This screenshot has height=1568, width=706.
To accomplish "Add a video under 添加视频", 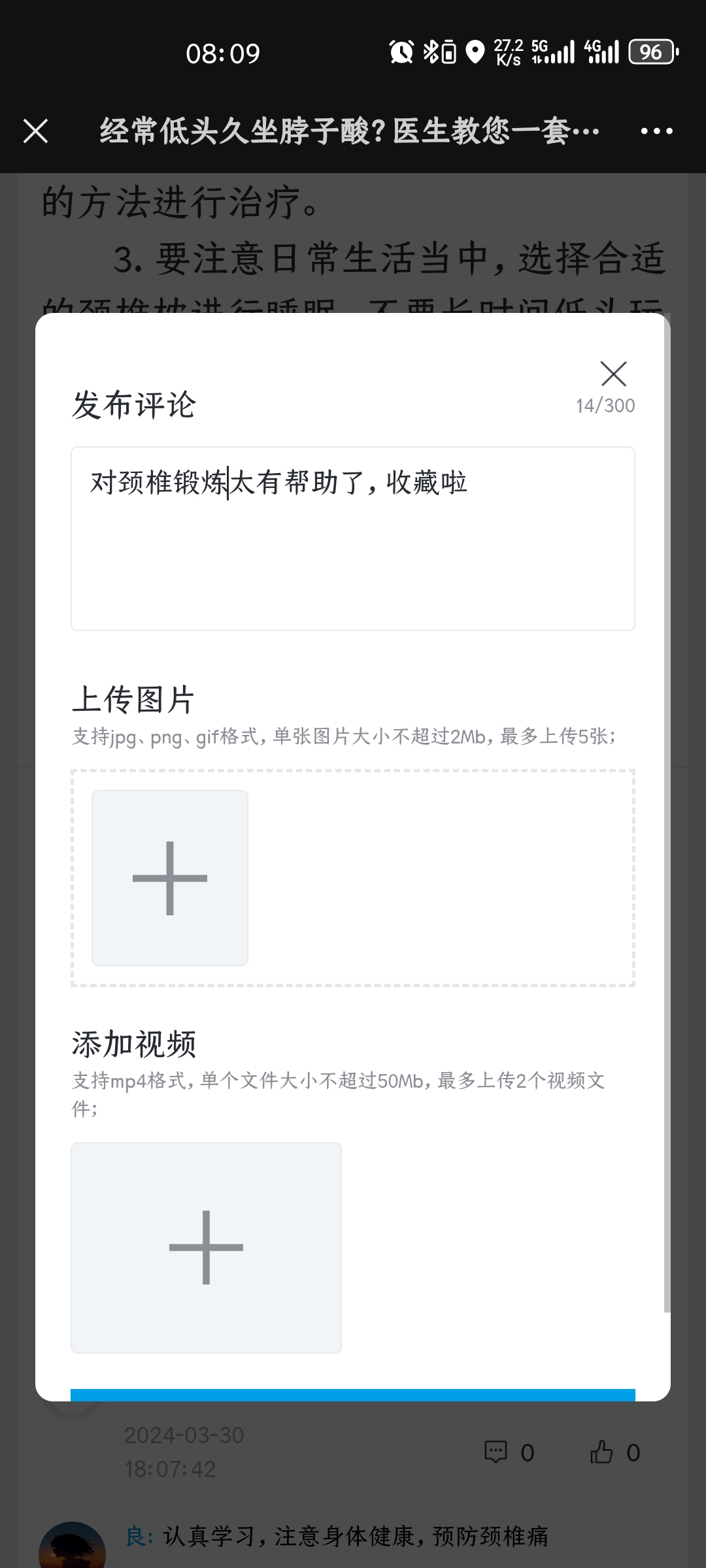I will 206,1247.
